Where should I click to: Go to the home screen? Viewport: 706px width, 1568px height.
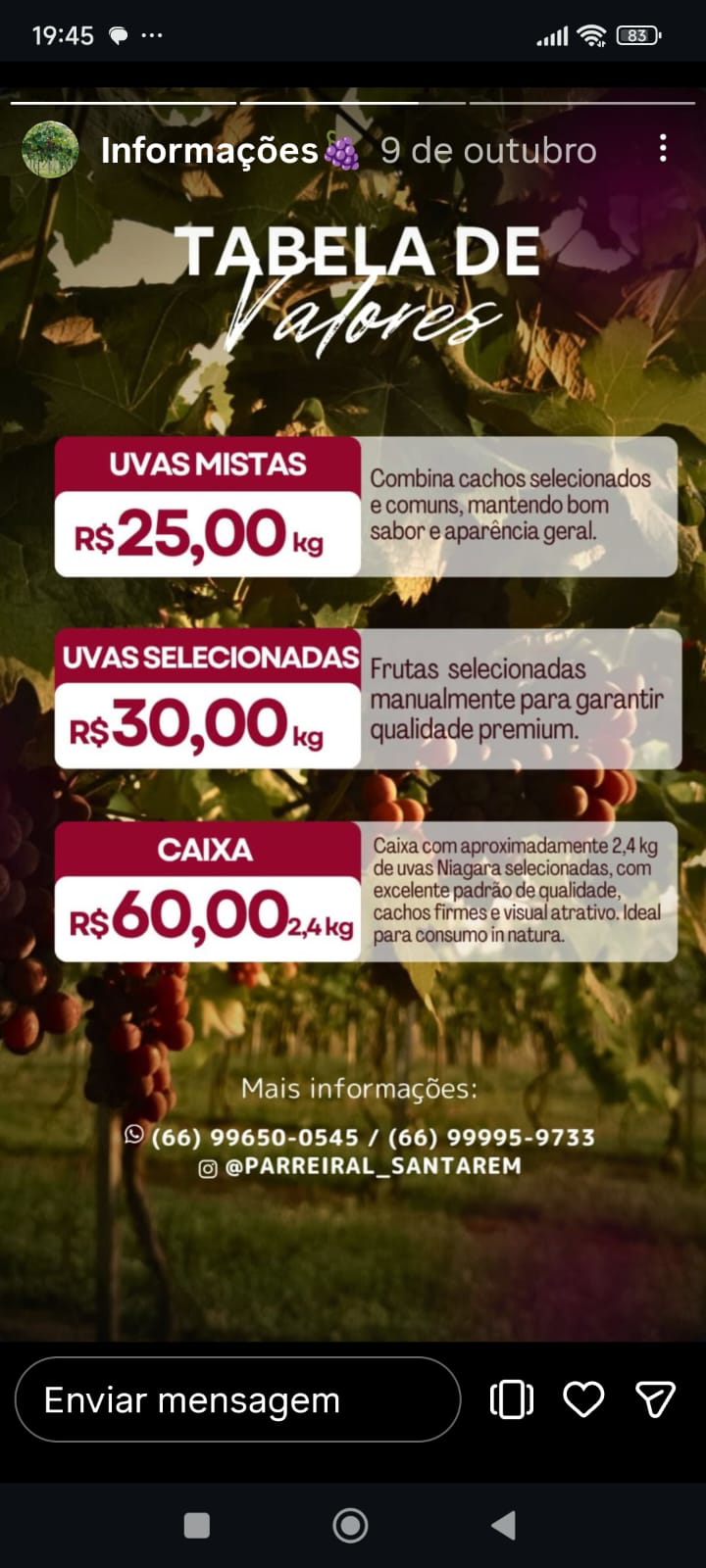[x=350, y=1525]
